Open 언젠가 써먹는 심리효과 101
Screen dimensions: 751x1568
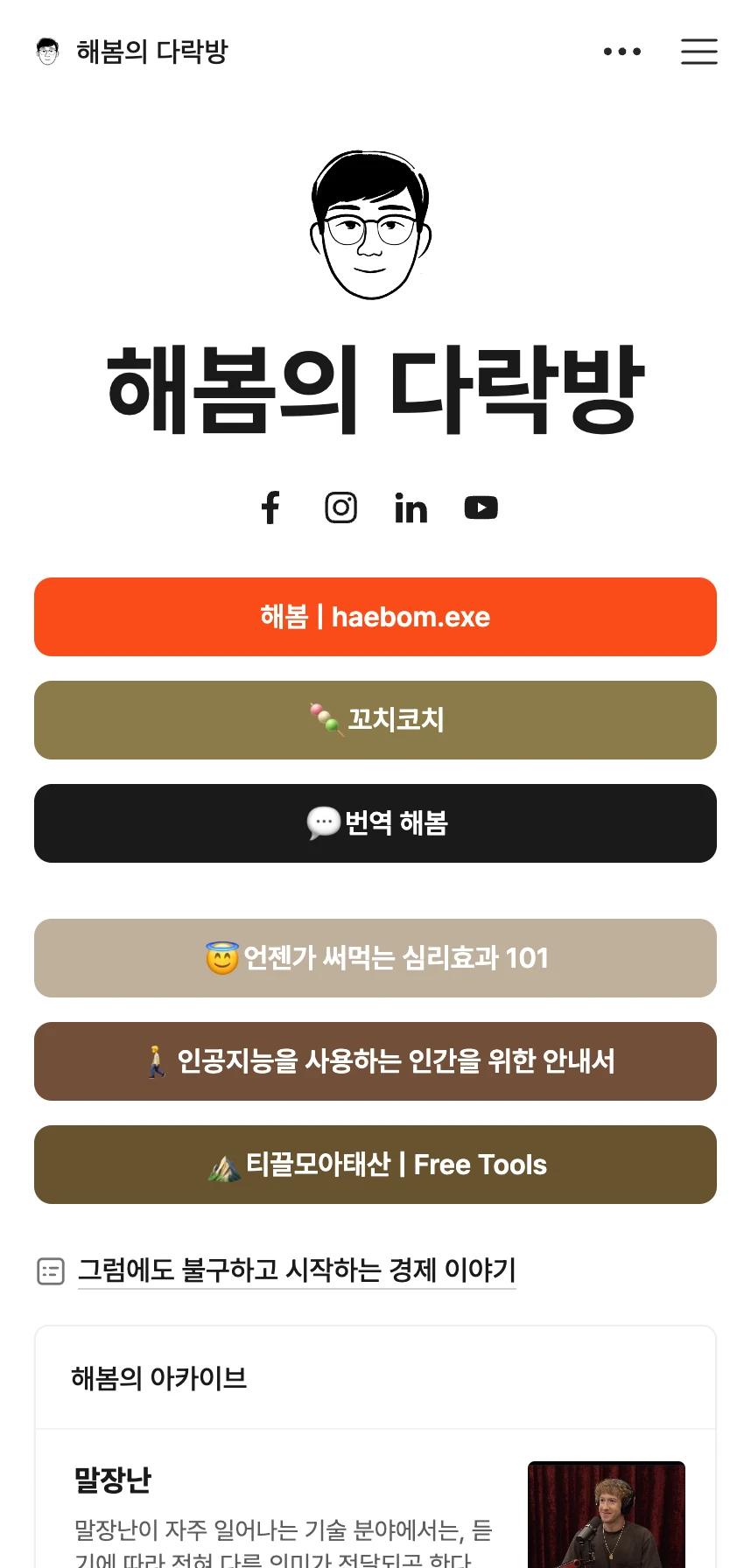(375, 958)
